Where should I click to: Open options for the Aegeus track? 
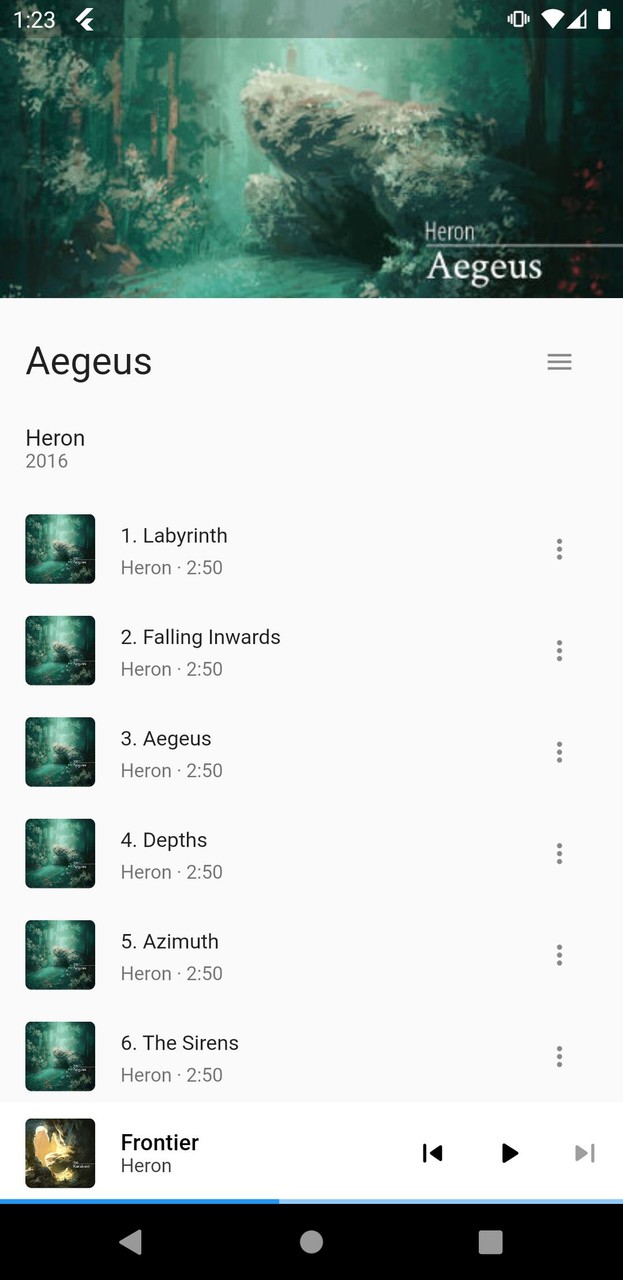(x=559, y=752)
